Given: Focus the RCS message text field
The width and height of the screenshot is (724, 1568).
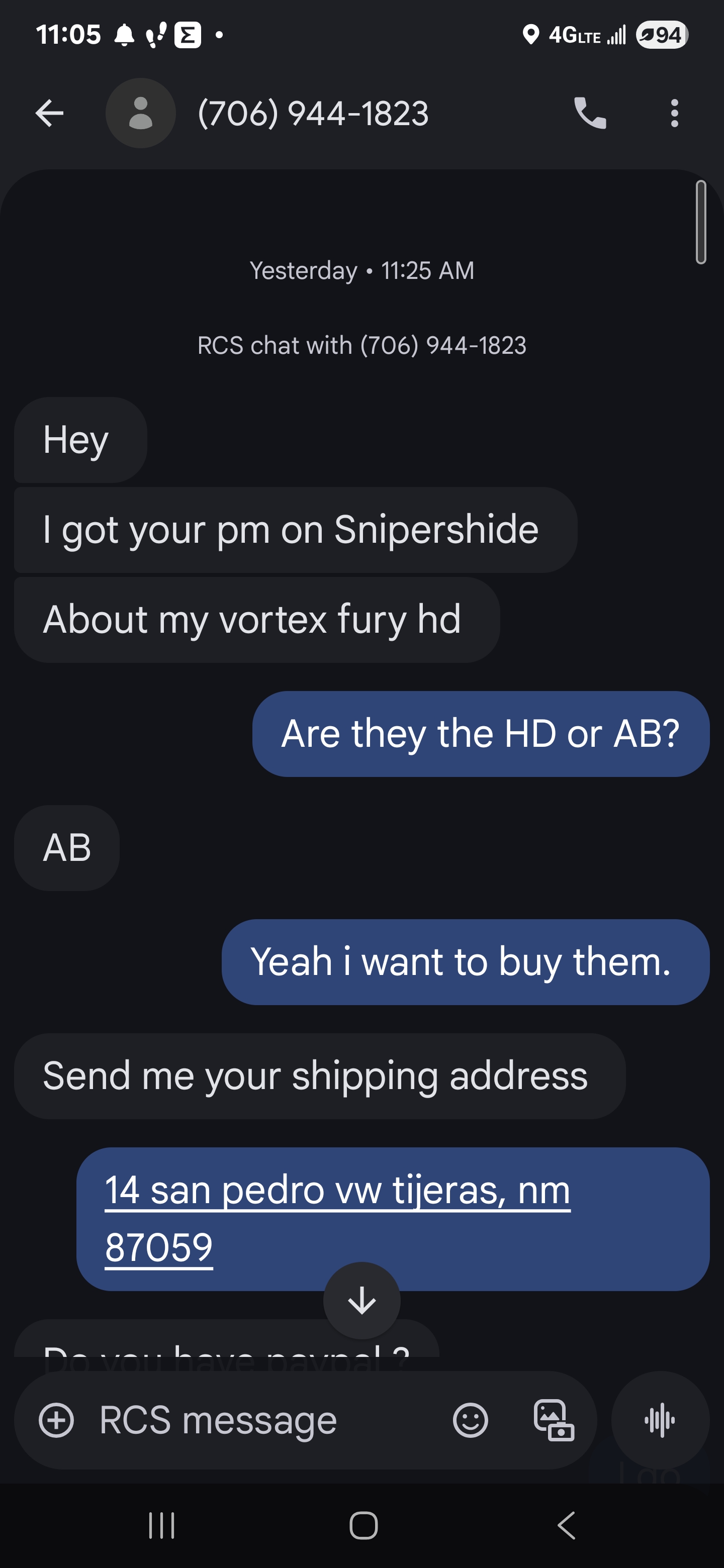Looking at the screenshot, I should pyautogui.click(x=262, y=1421).
